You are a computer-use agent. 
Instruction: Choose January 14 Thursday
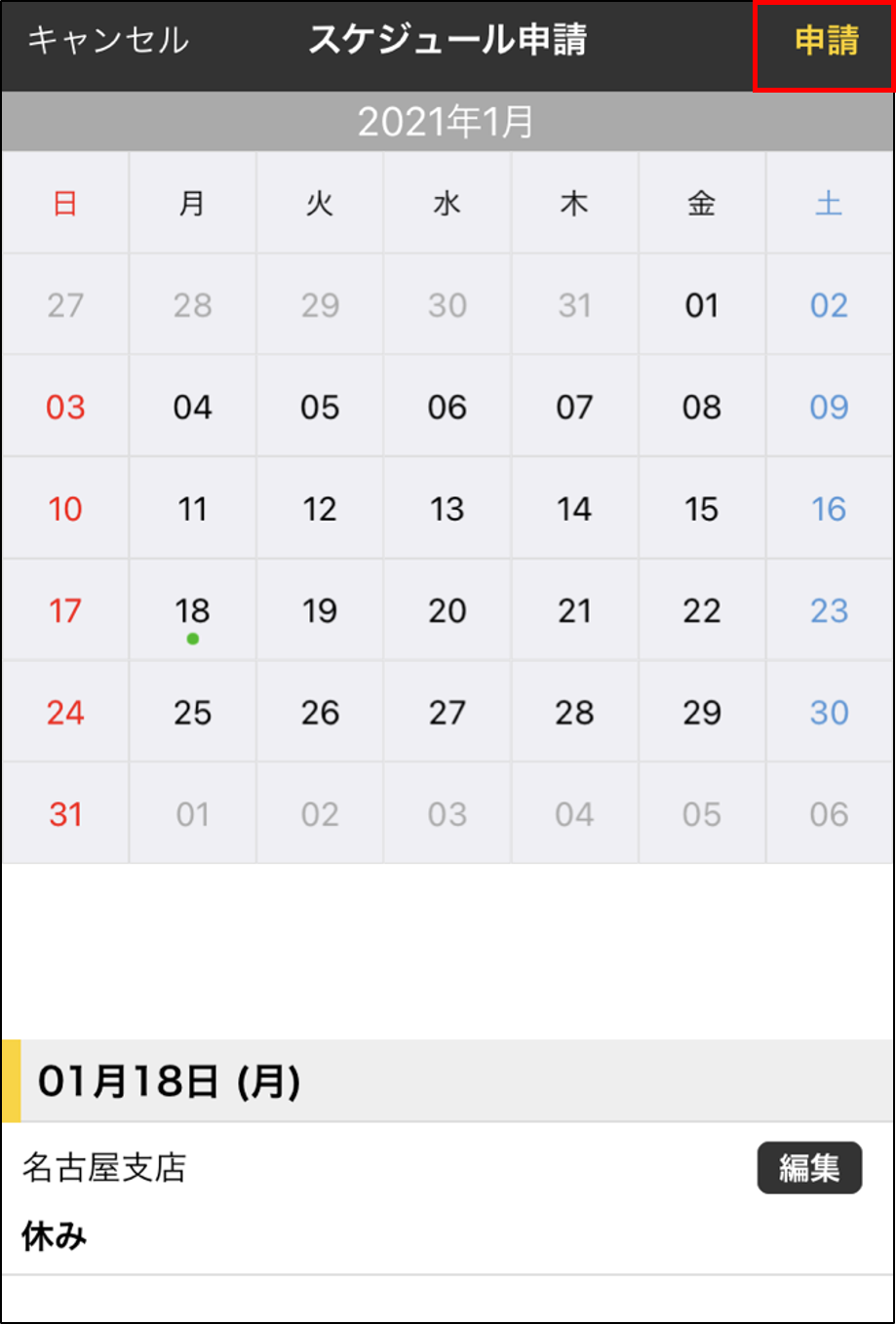(574, 509)
